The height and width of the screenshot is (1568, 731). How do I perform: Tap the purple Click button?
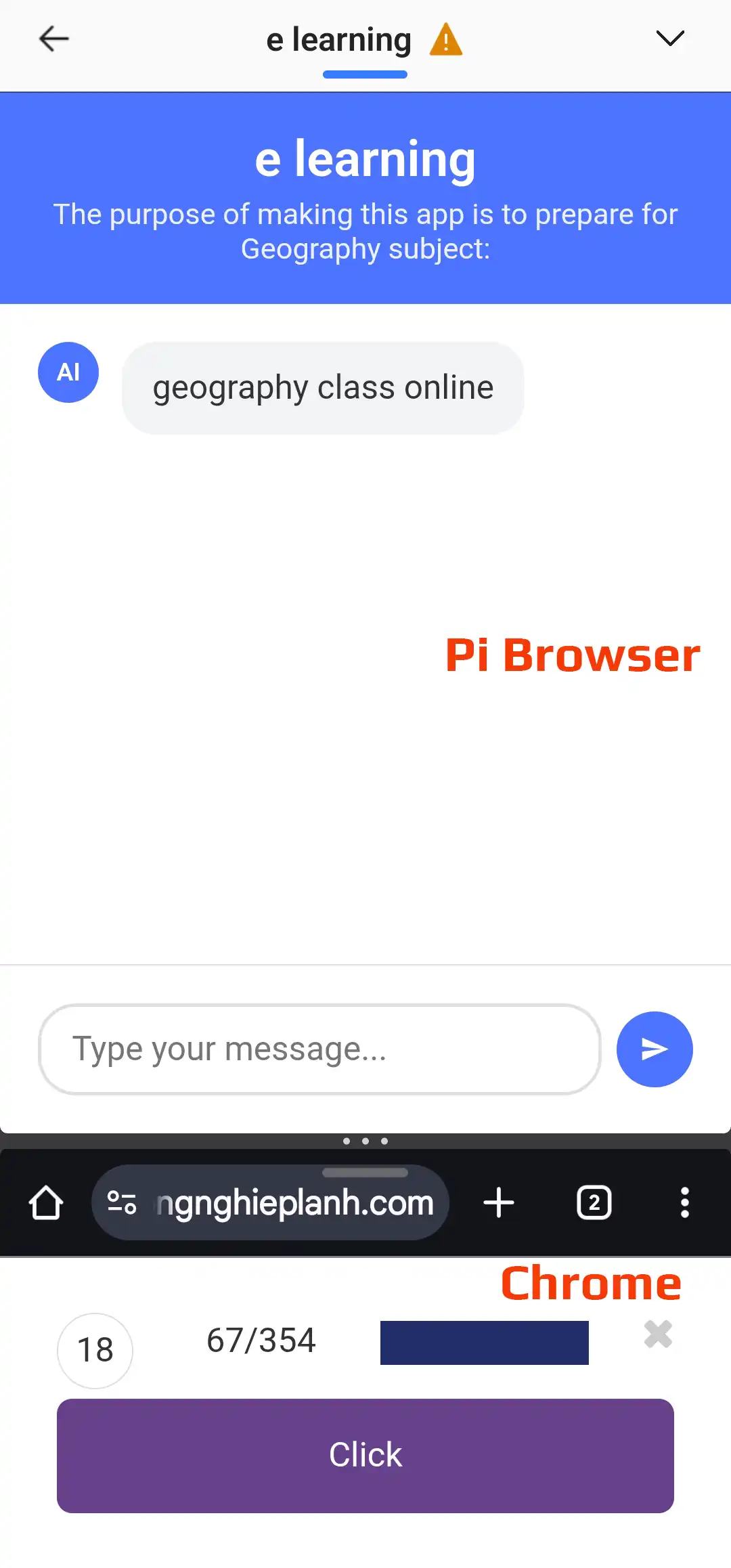[x=365, y=1456]
